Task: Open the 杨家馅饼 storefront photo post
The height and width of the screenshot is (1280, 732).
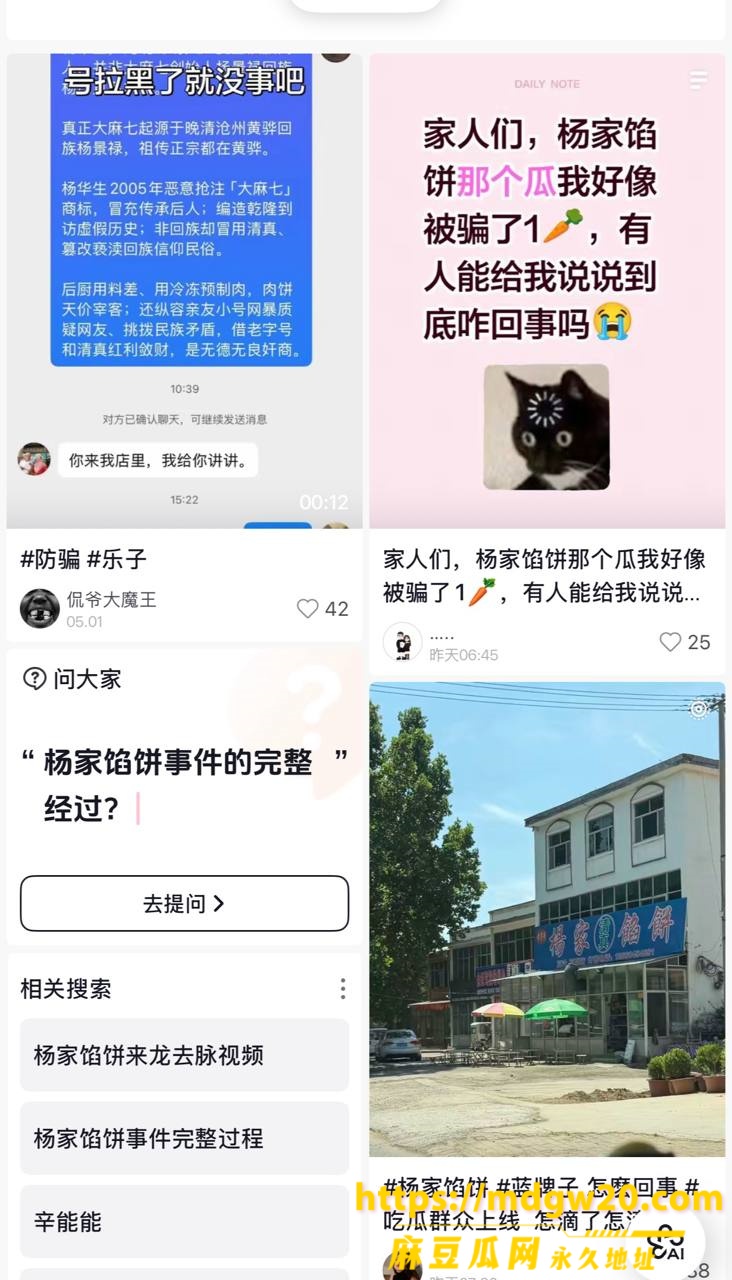Action: (547, 919)
